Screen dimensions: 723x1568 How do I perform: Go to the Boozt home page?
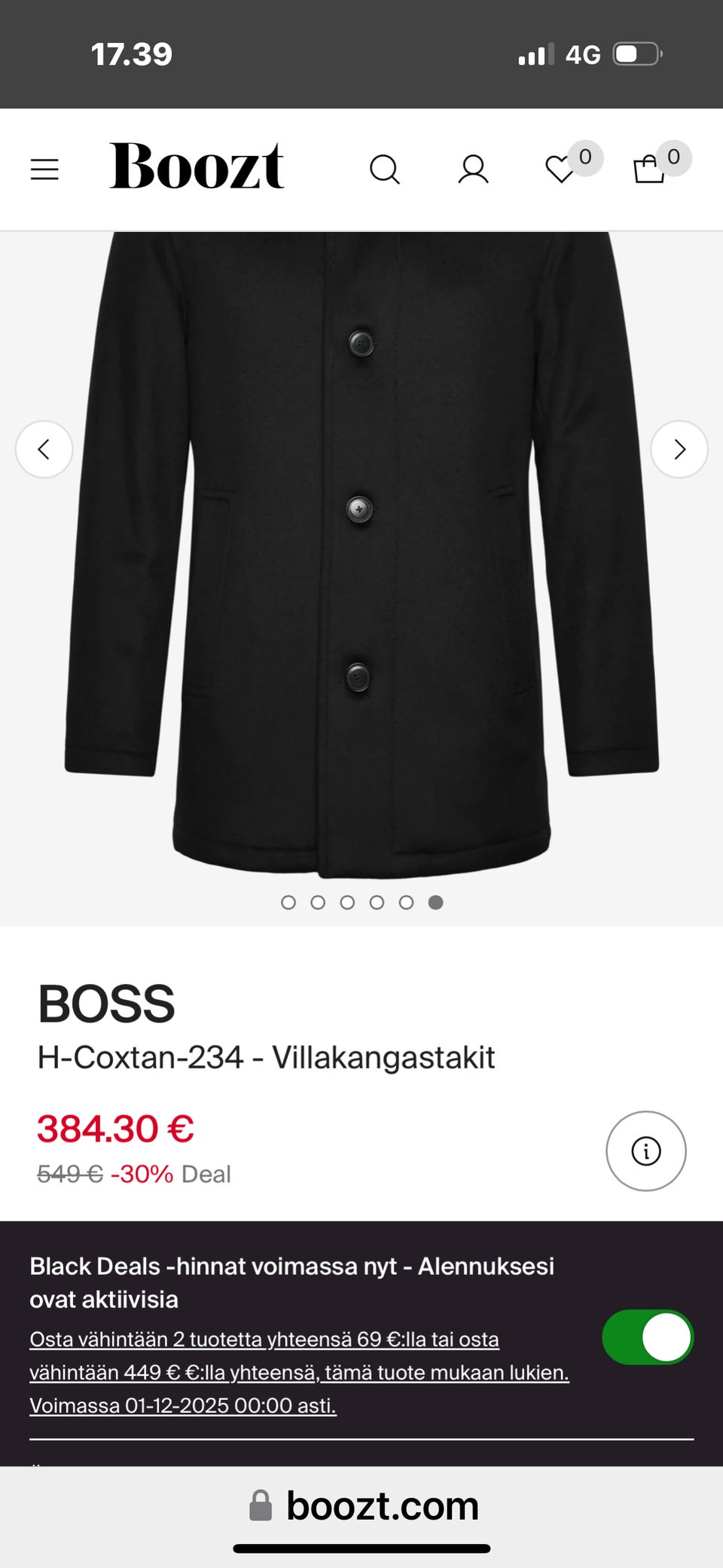(197, 167)
